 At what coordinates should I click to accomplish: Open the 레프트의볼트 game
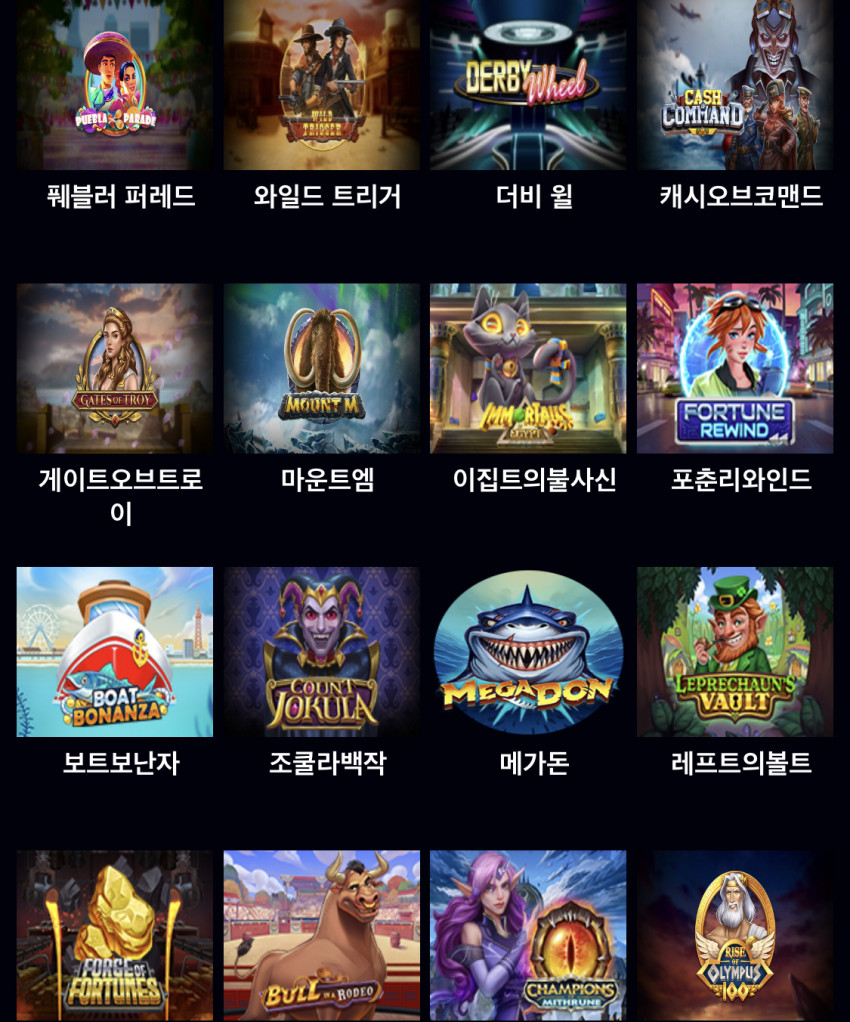735,652
